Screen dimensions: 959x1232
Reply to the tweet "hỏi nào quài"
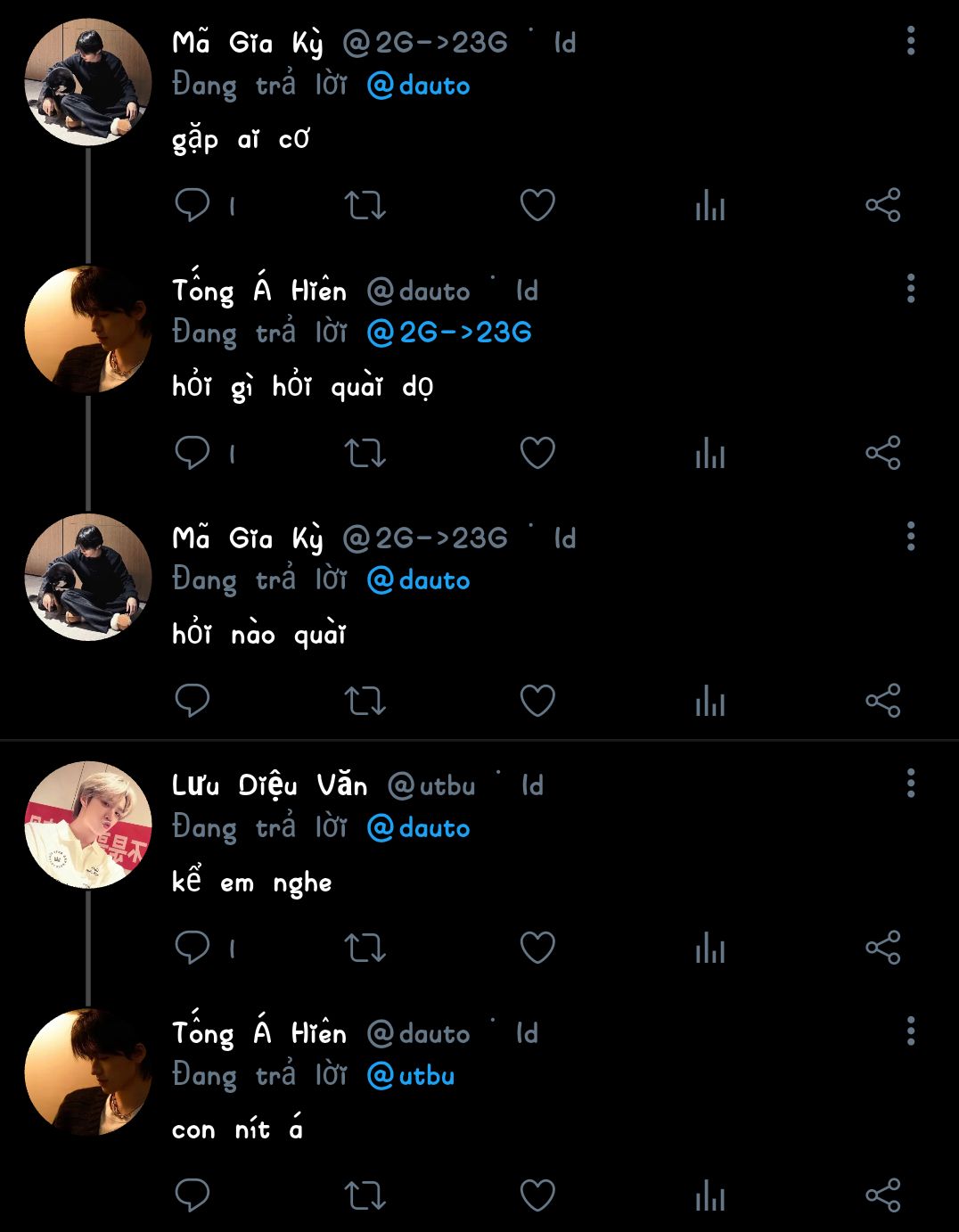193,701
